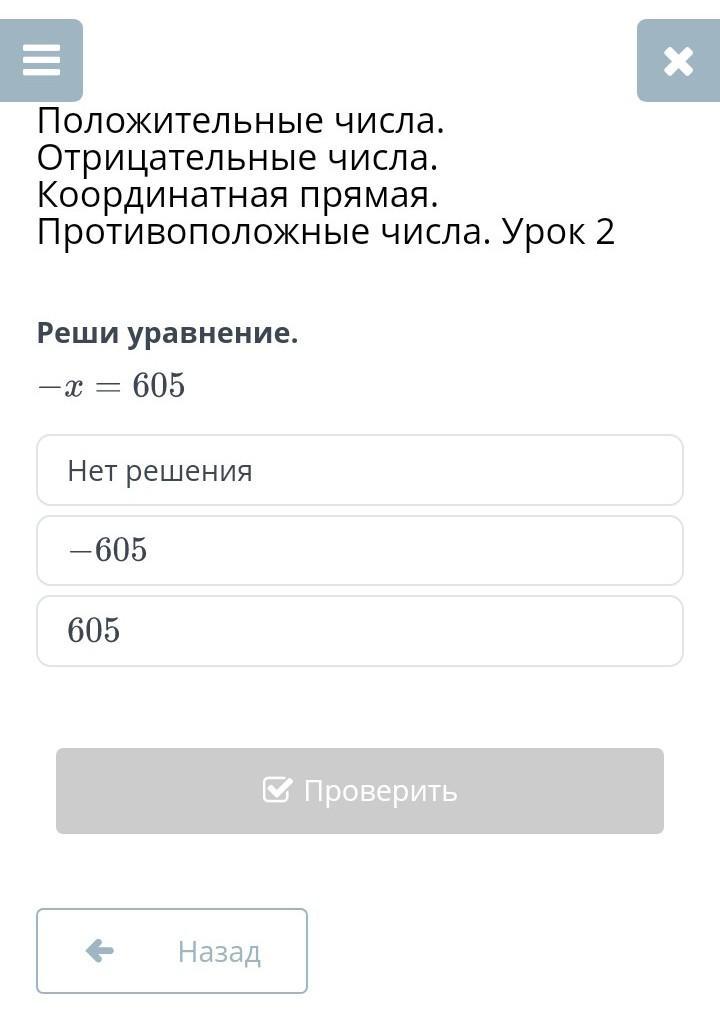This screenshot has height=1031, width=720.
Task: Pick the answer 605
Action: pos(360,631)
